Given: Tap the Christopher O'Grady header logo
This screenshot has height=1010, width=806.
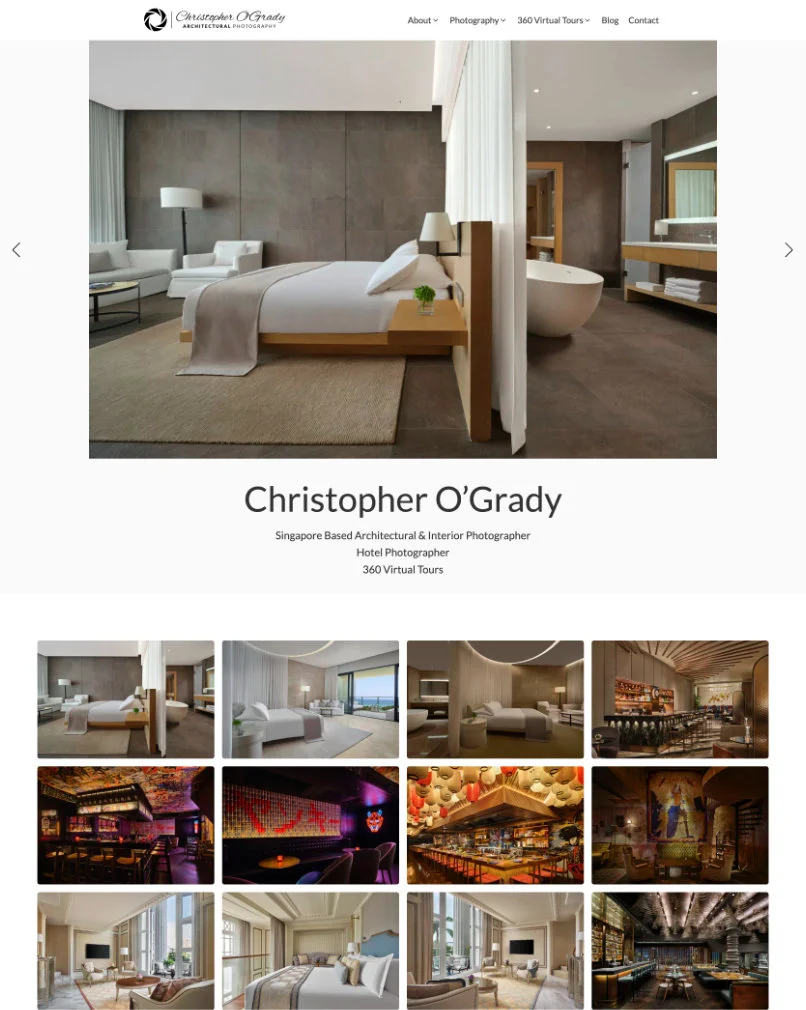Looking at the screenshot, I should [215, 19].
